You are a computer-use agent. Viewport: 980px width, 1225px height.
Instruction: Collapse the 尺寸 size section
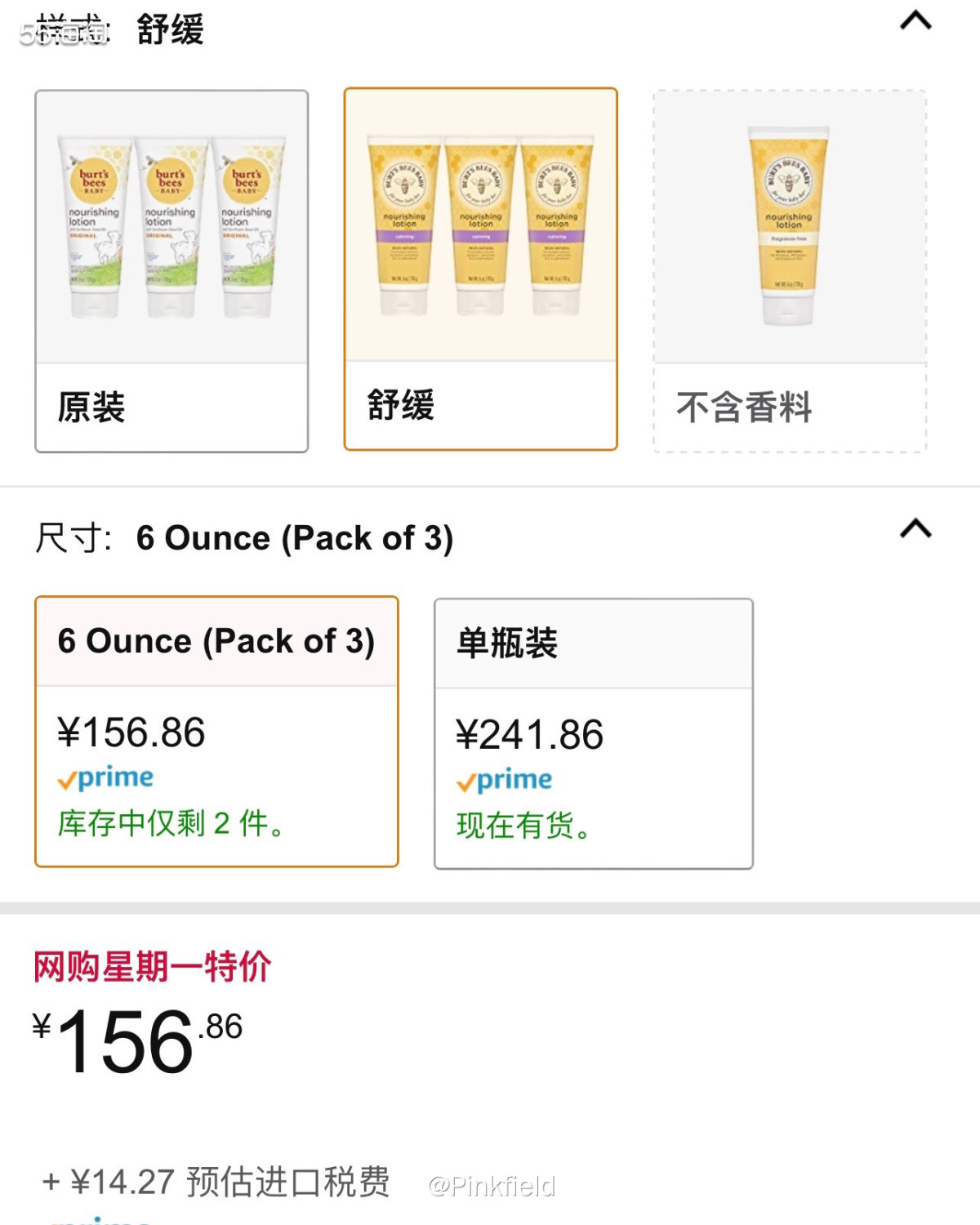[916, 531]
